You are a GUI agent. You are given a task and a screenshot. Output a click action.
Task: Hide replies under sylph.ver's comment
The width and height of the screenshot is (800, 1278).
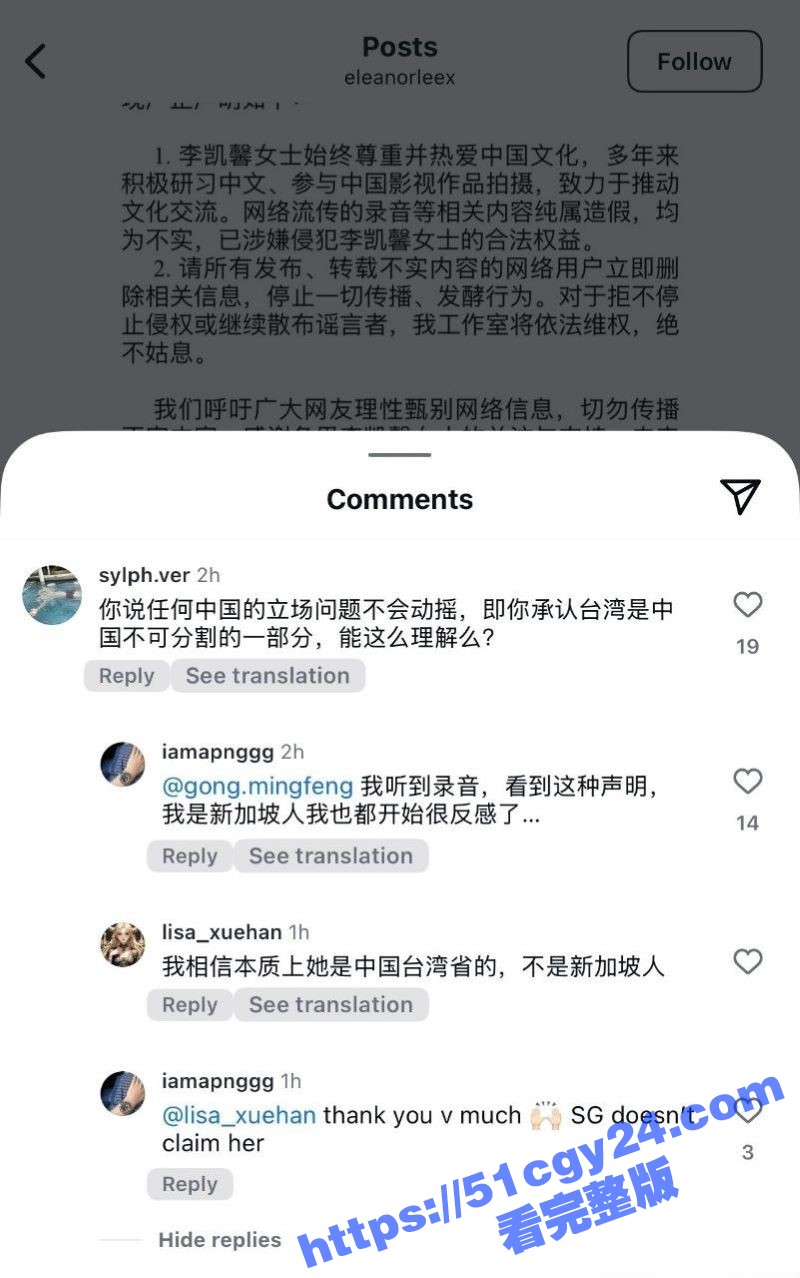coord(219,1240)
